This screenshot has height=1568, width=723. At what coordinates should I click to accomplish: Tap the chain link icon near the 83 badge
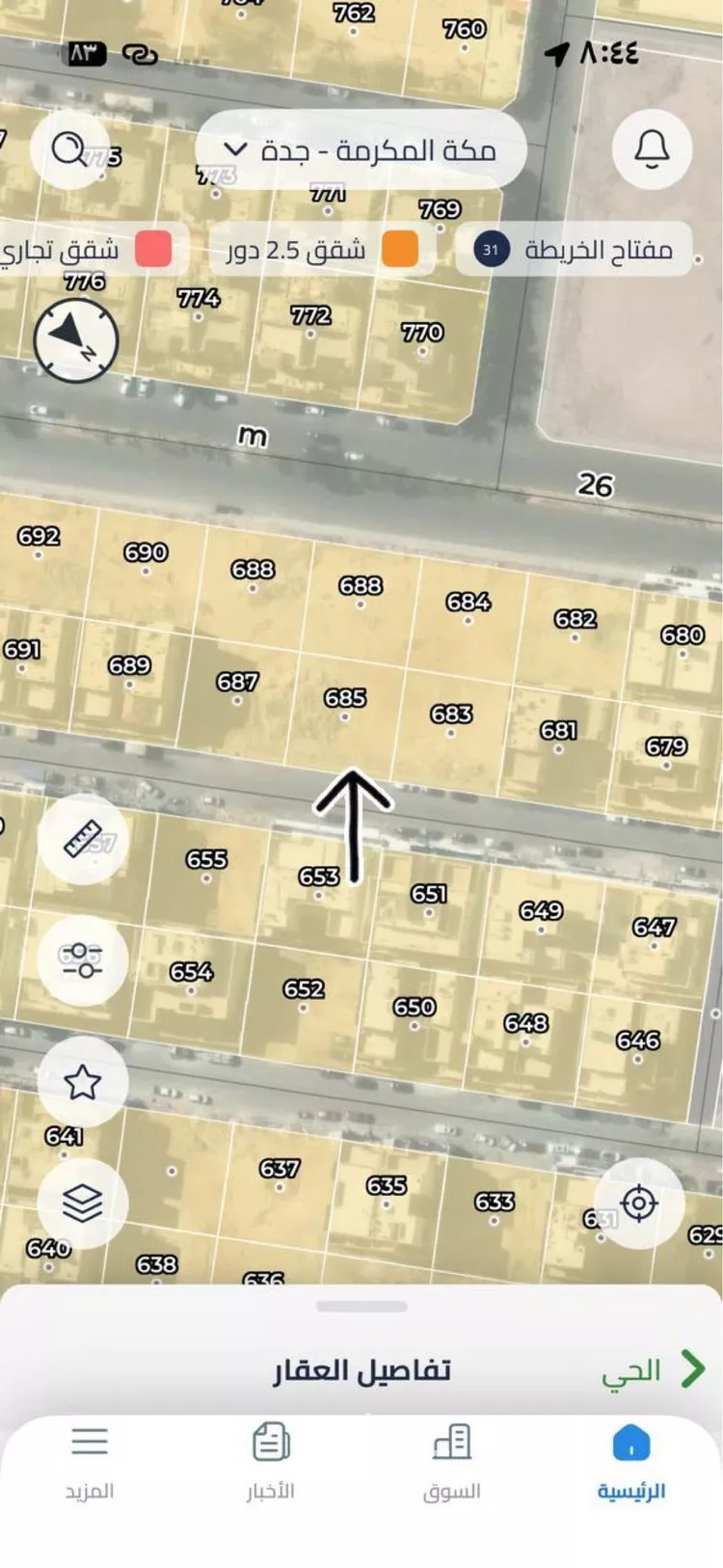(x=141, y=56)
